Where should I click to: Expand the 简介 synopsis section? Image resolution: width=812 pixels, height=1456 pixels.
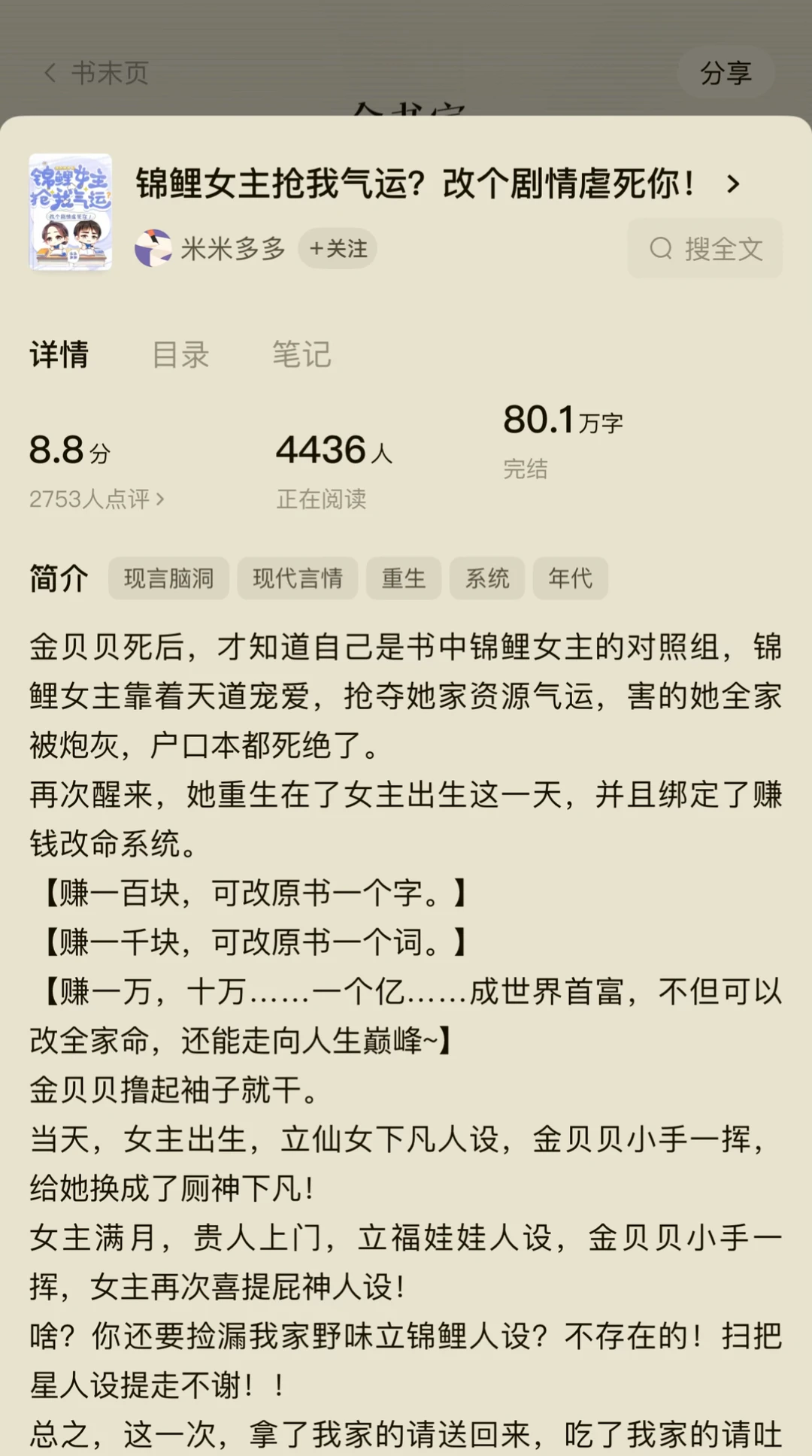tap(57, 578)
